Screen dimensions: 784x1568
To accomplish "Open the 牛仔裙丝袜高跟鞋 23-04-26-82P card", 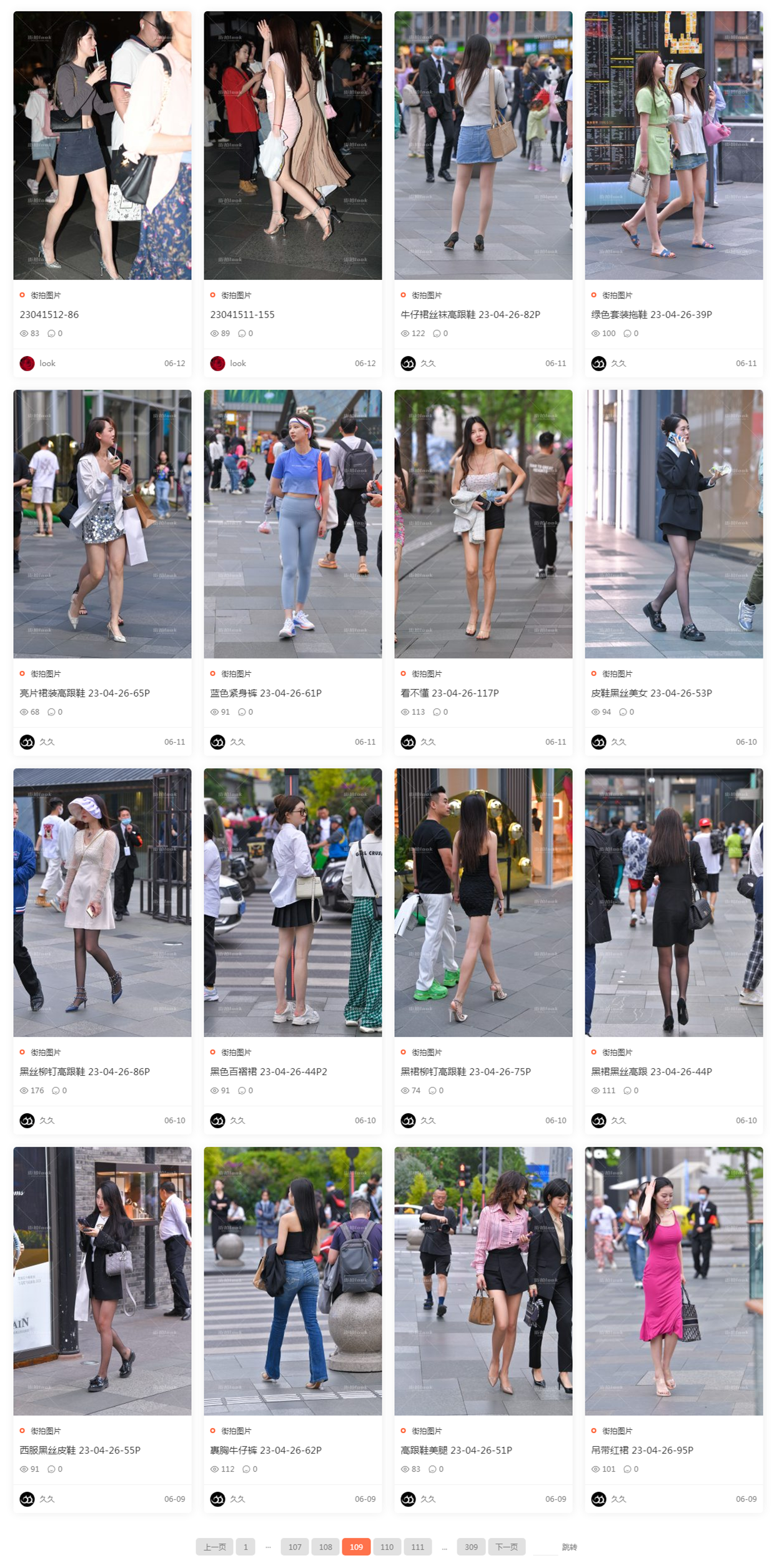I will click(483, 146).
